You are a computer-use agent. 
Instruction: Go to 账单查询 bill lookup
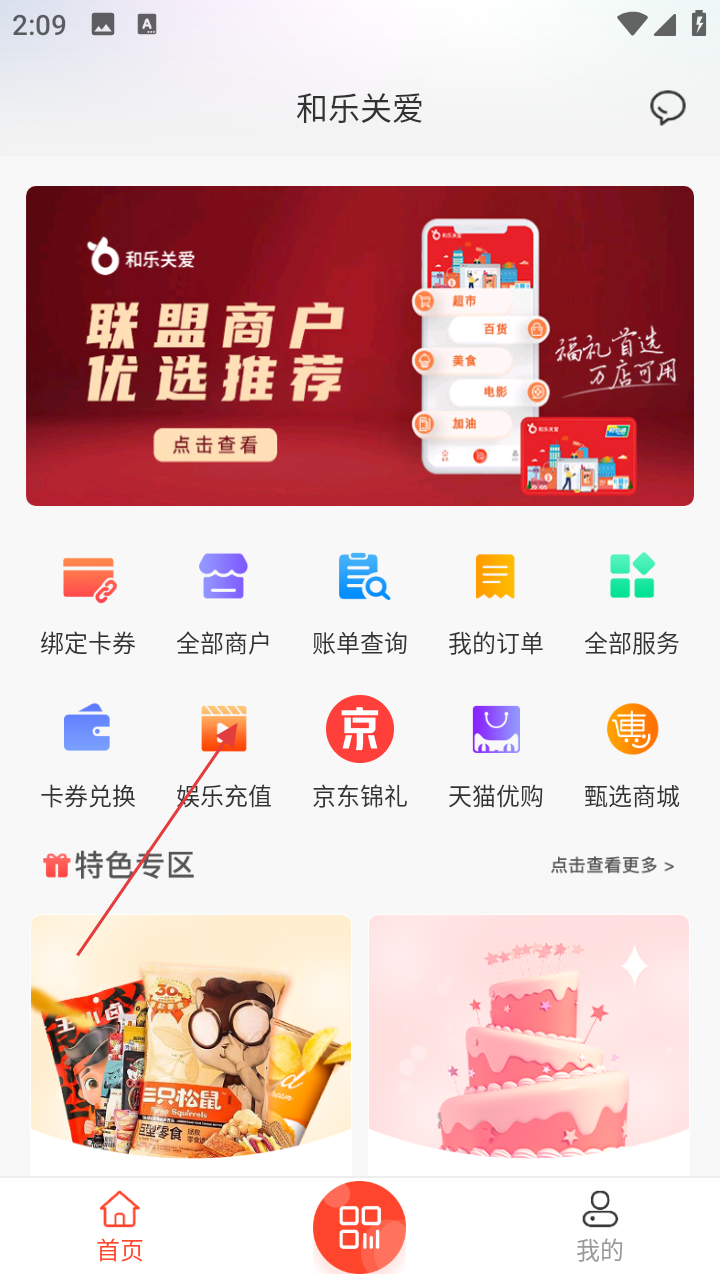[360, 602]
